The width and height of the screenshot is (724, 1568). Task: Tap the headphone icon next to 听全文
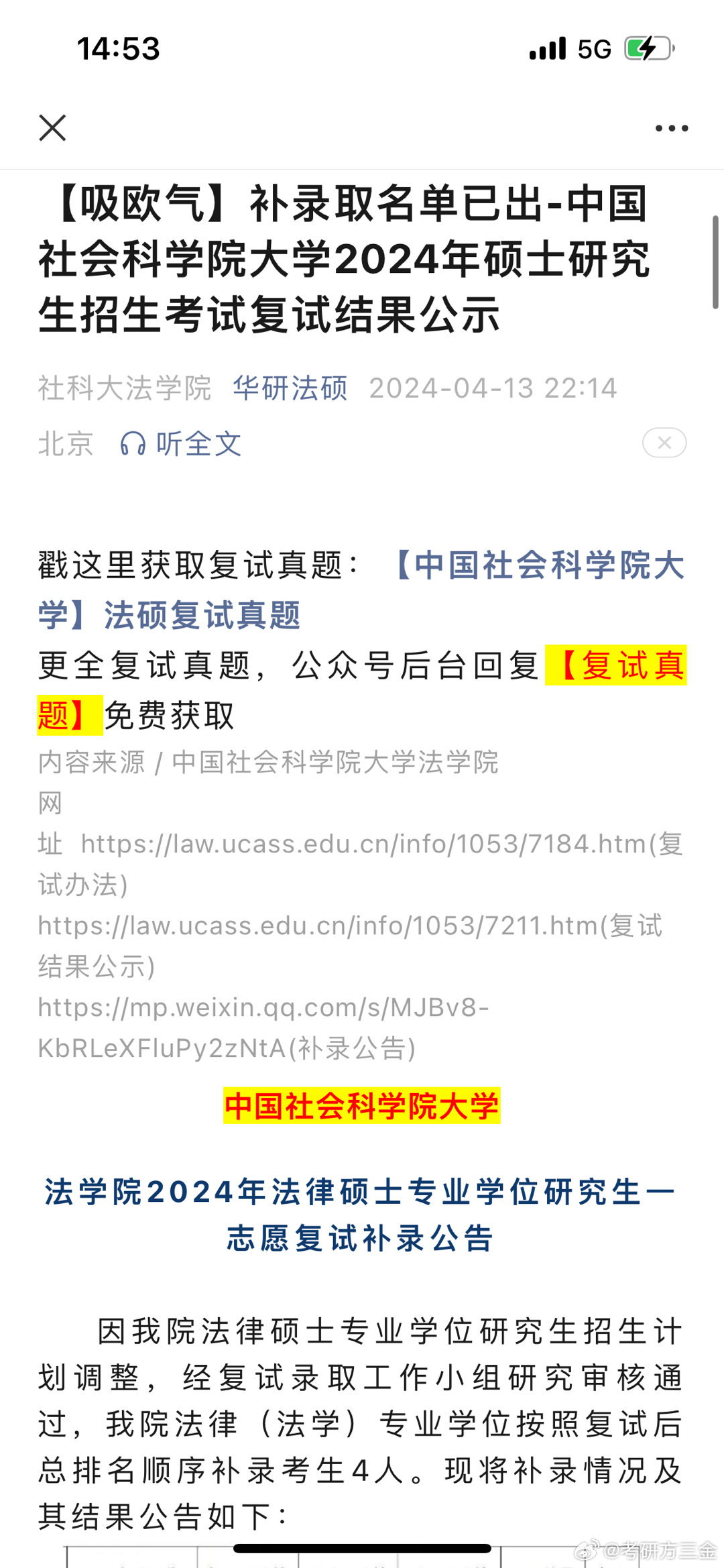coord(133,443)
